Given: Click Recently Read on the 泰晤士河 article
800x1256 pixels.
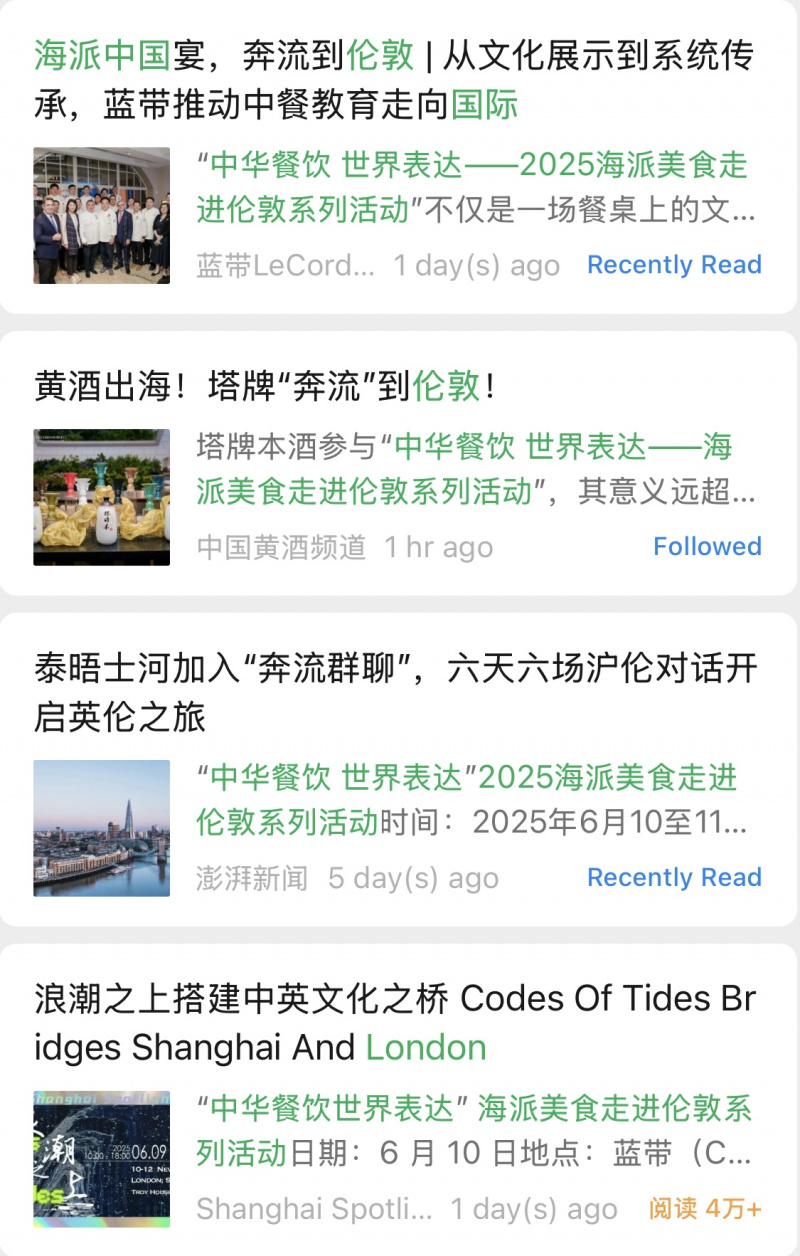Looking at the screenshot, I should tap(673, 877).
